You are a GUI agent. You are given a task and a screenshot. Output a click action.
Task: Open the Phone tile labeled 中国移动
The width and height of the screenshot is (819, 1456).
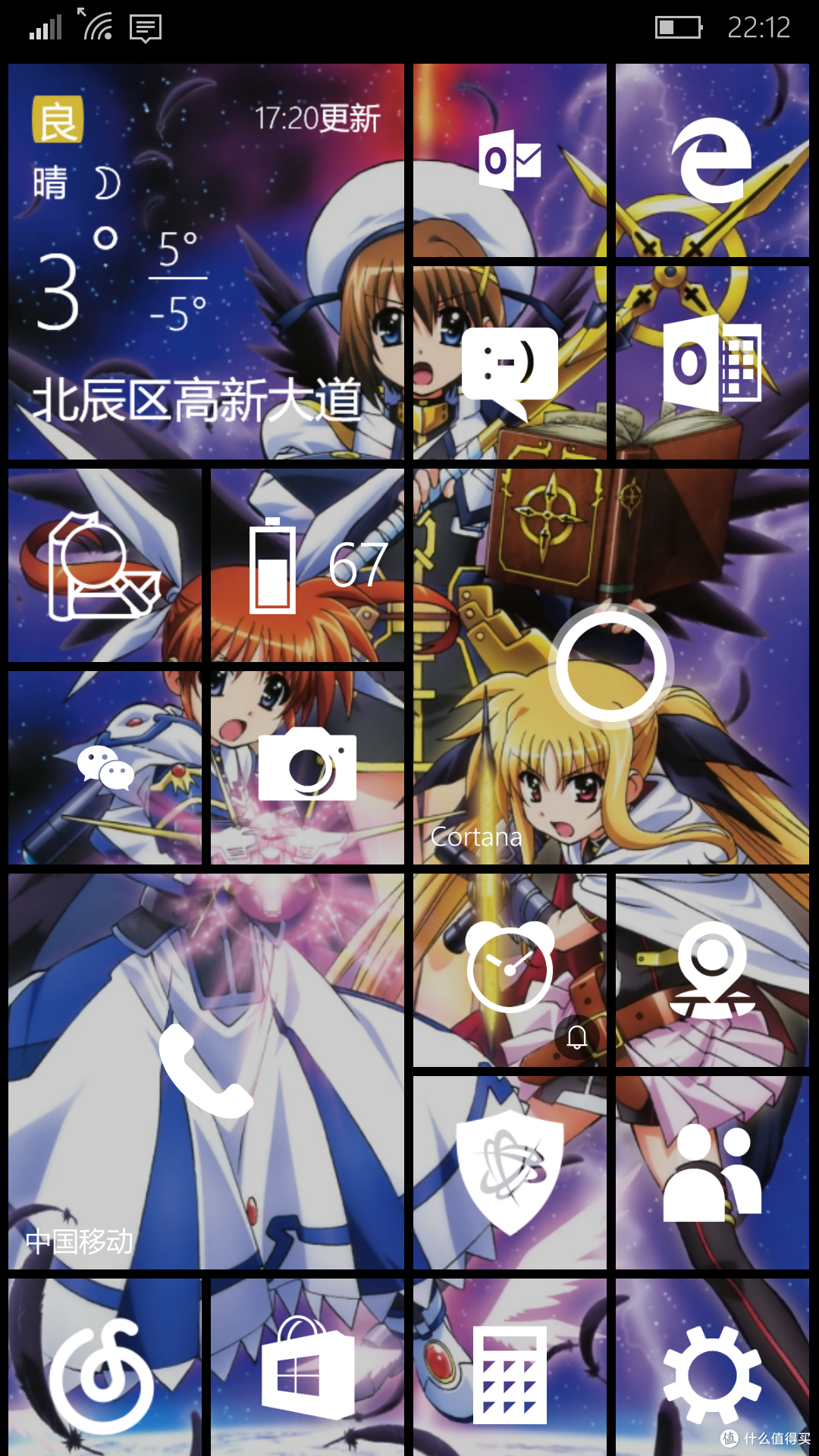pos(206,1072)
